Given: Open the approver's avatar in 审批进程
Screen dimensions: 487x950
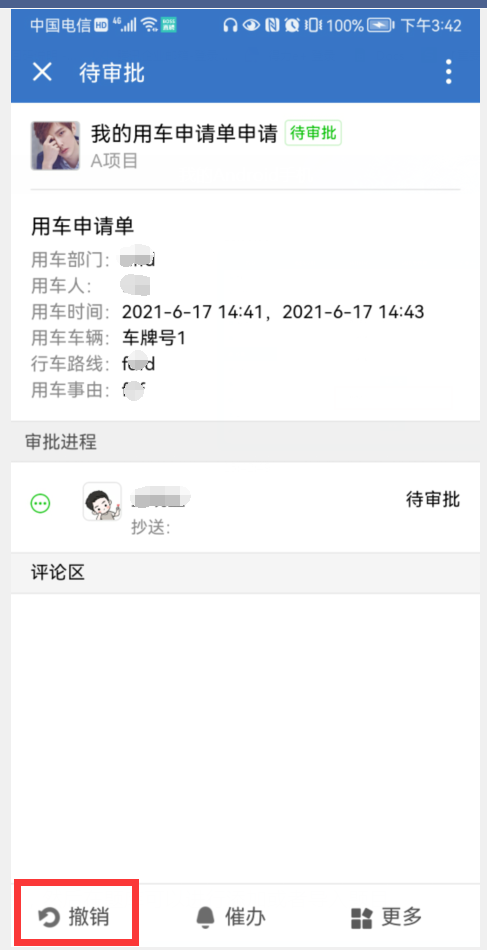Looking at the screenshot, I should (x=102, y=502).
